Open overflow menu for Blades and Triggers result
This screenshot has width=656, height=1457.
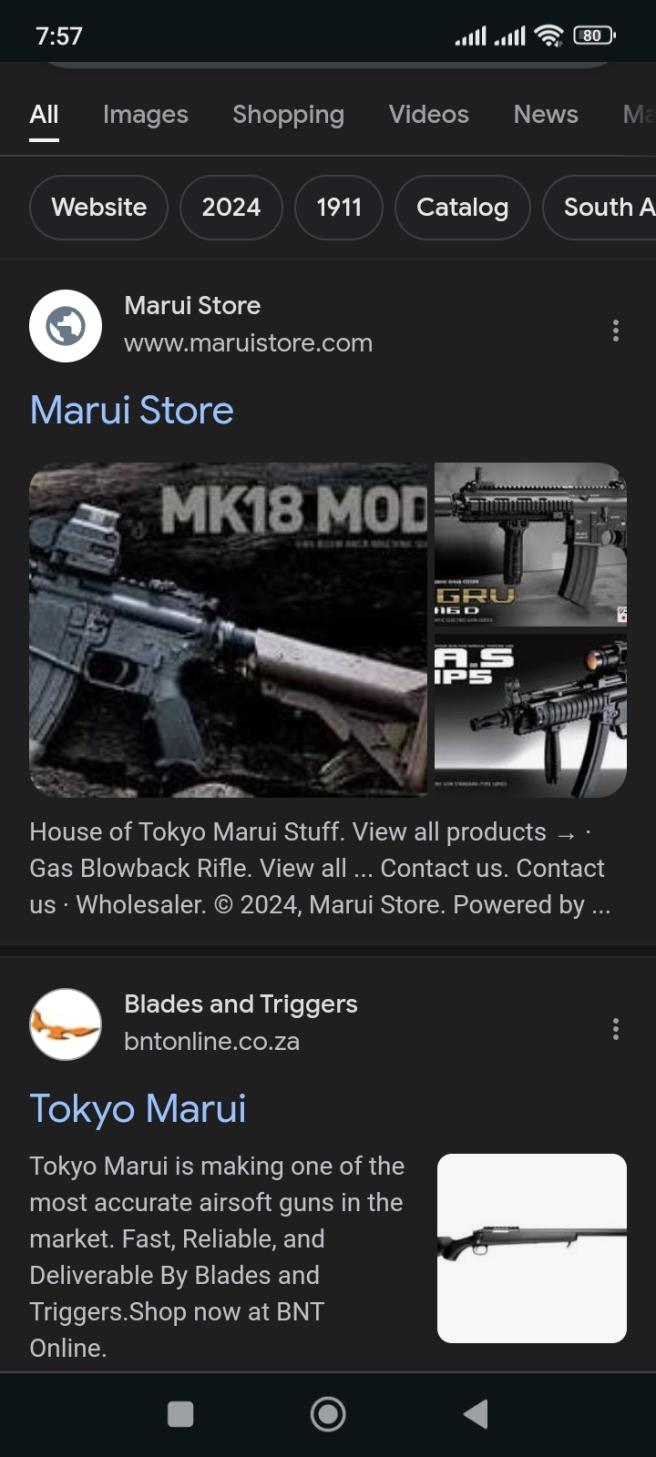coord(615,1028)
